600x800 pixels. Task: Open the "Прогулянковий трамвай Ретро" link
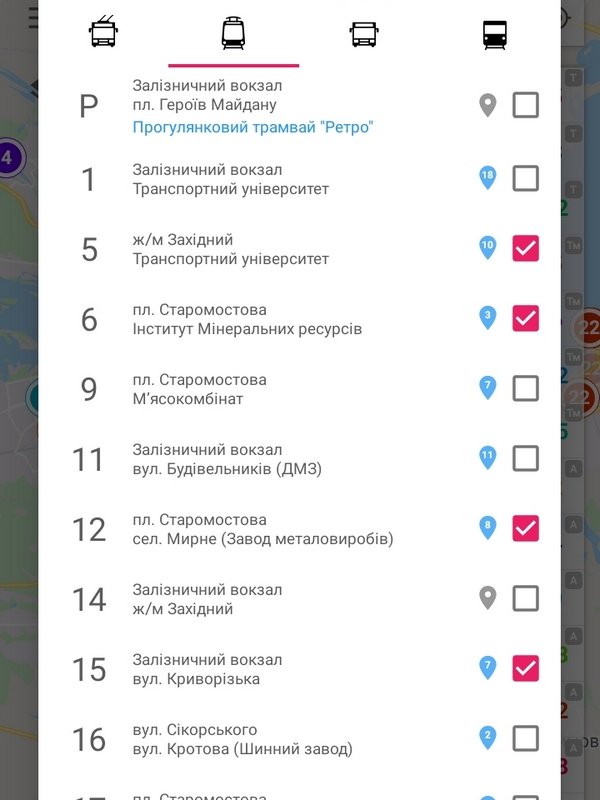(252, 127)
